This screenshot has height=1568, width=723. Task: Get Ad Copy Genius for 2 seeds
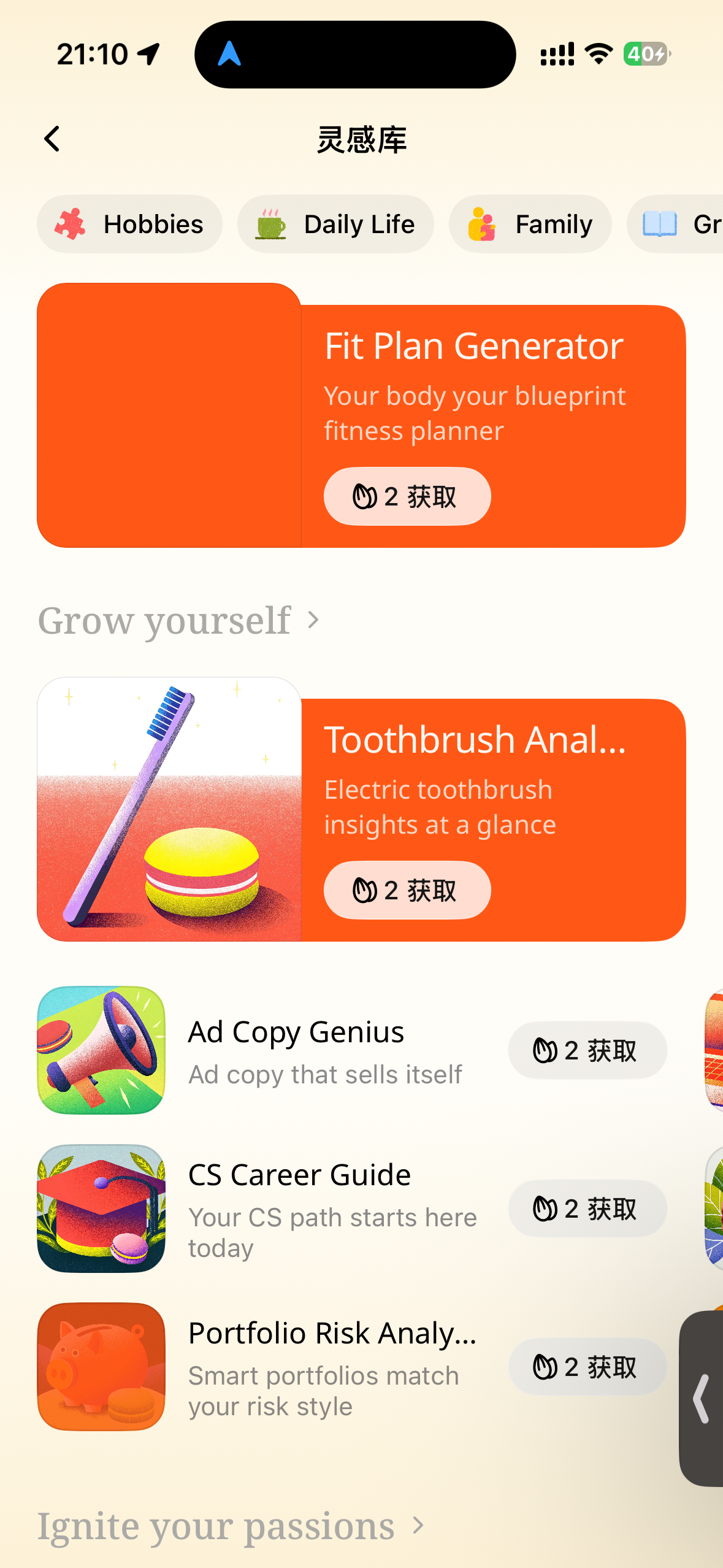(587, 1050)
